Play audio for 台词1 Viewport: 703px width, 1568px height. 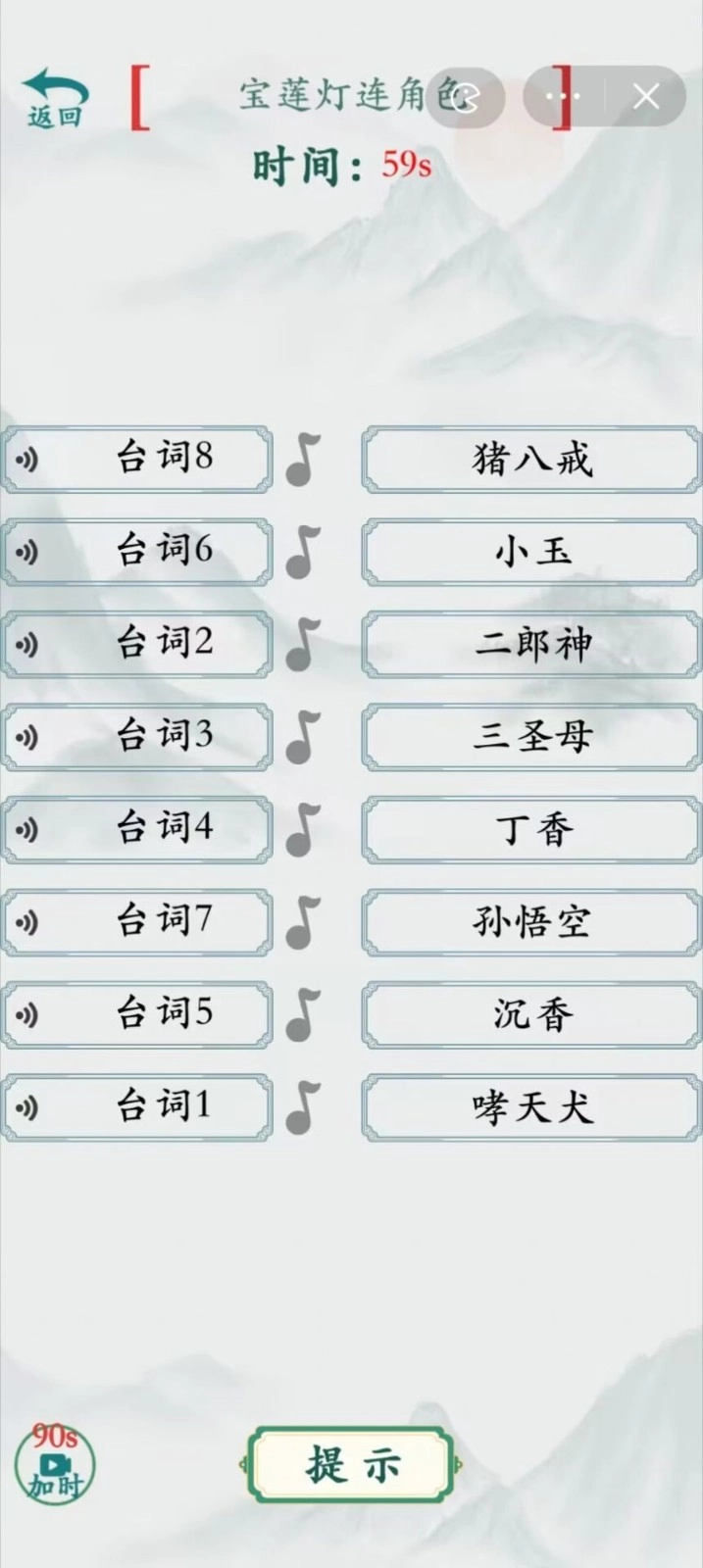point(26,1107)
